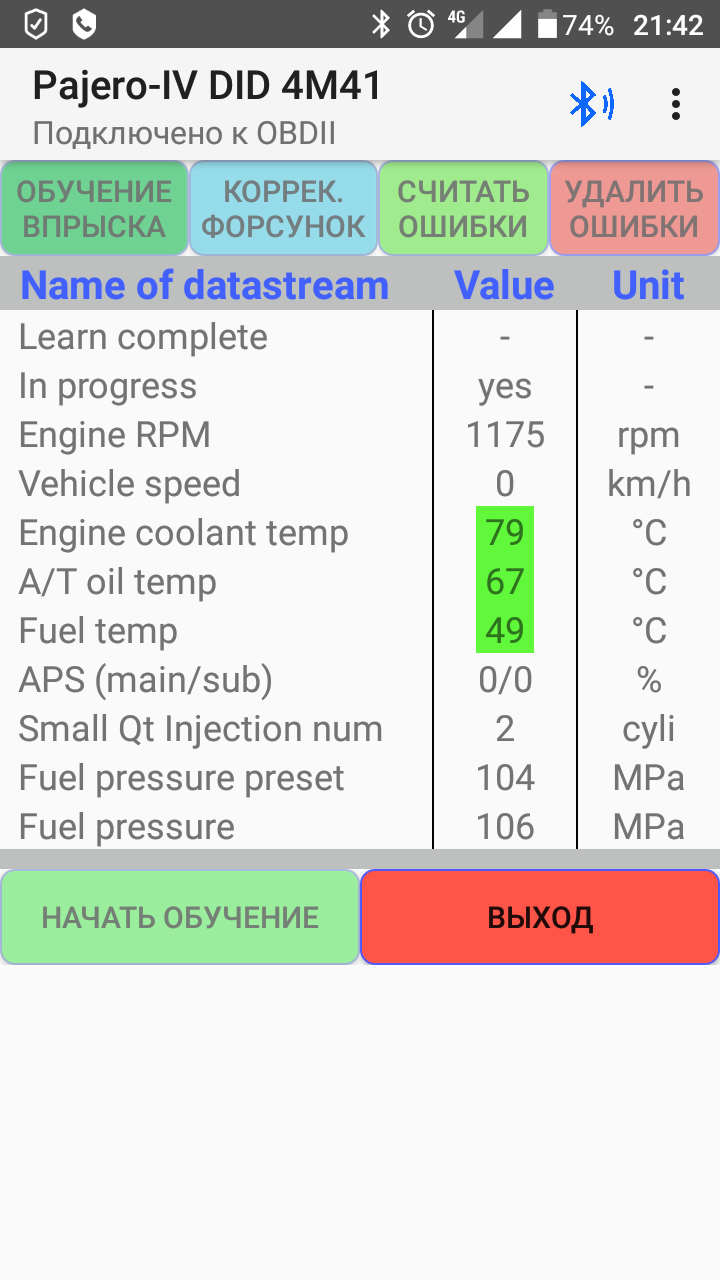
Task: Tap the Bluetooth connection icon
Action: pyautogui.click(x=590, y=104)
